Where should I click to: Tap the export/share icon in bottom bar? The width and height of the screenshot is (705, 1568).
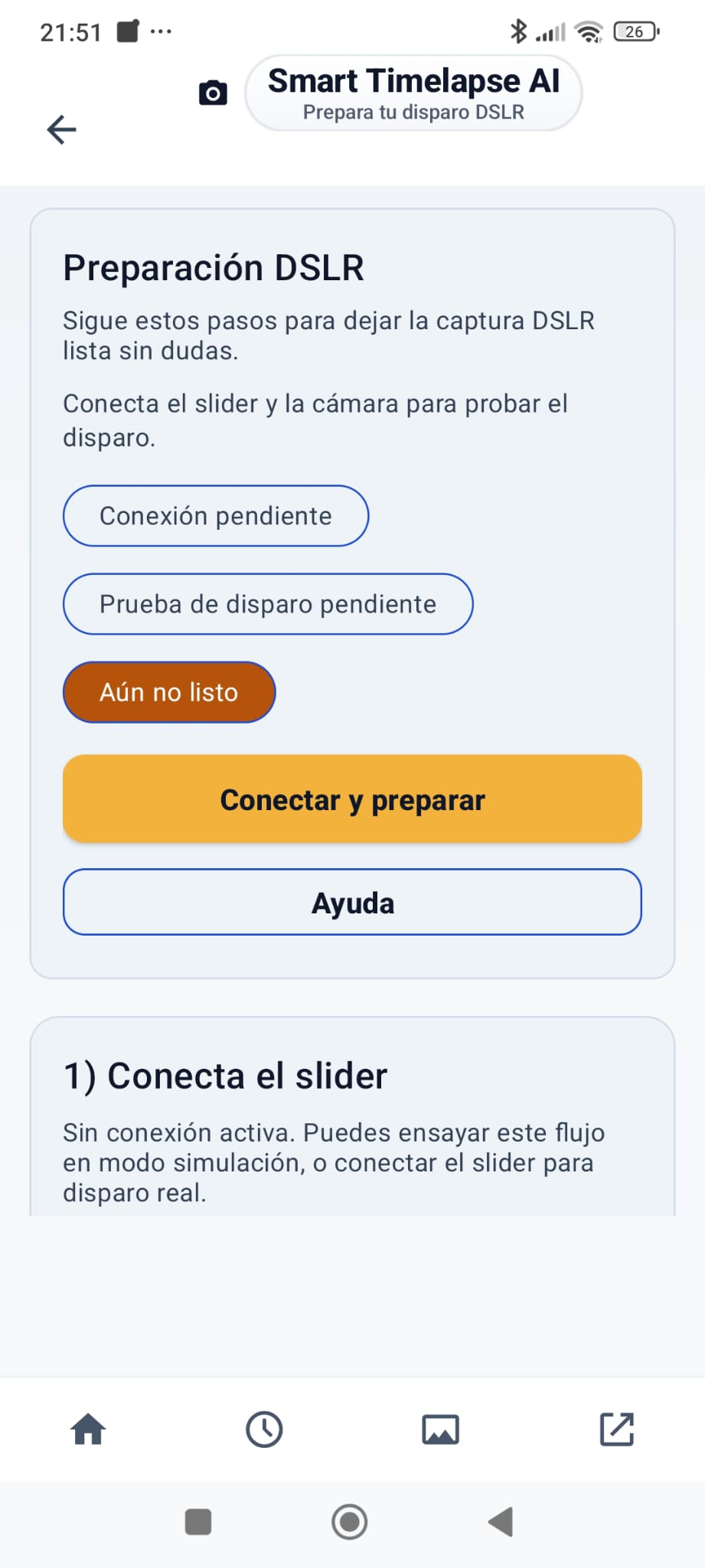[x=619, y=1429]
